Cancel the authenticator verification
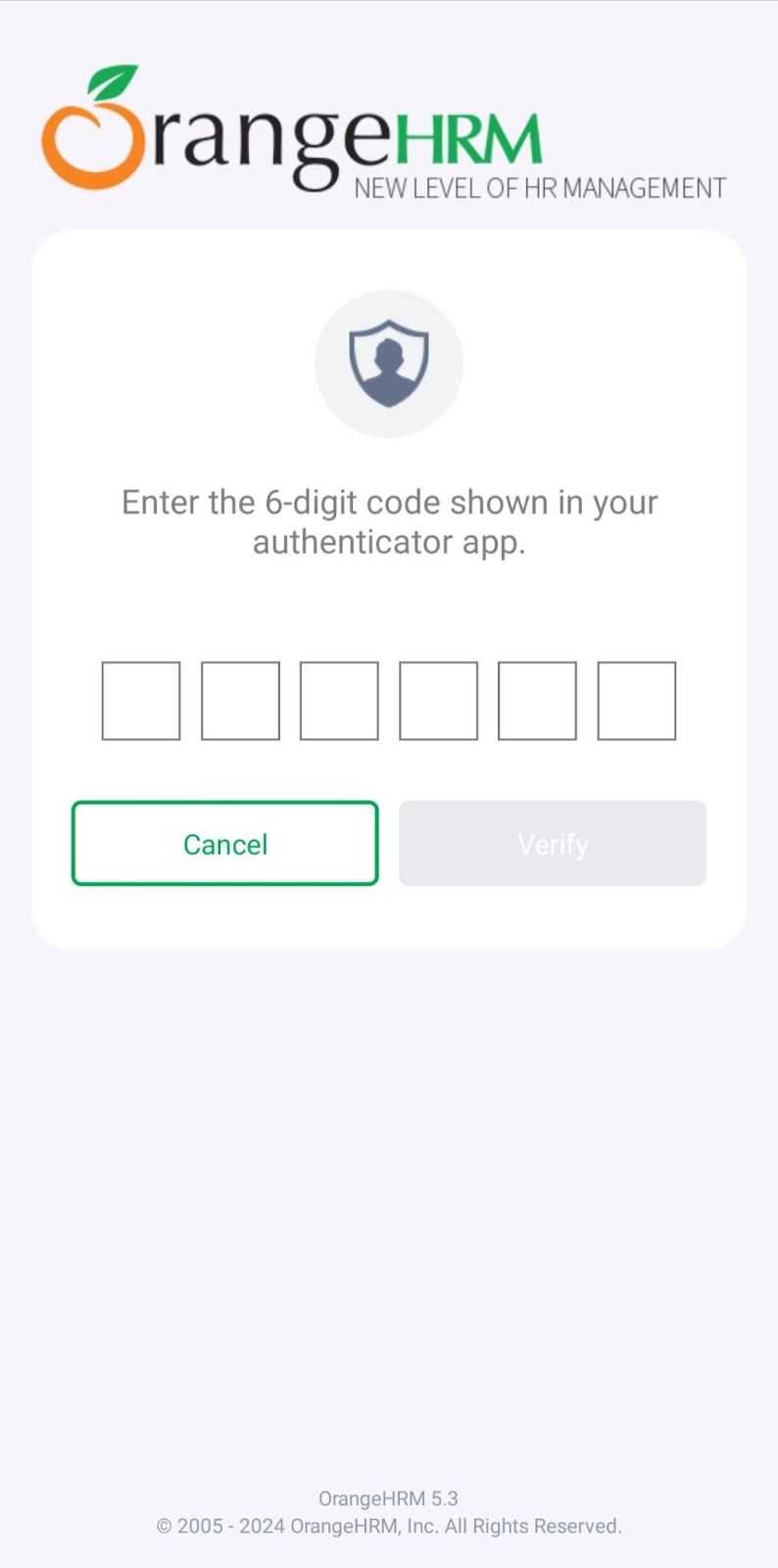 coord(224,844)
